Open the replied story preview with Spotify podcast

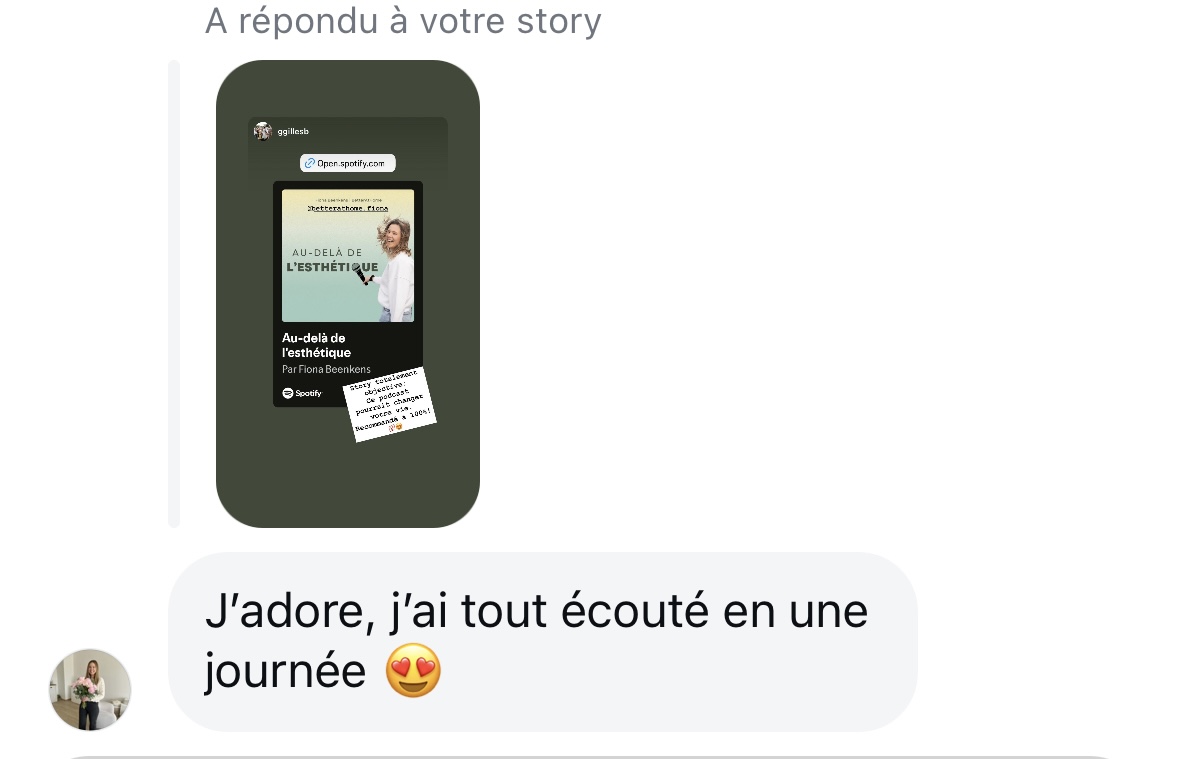click(347, 293)
